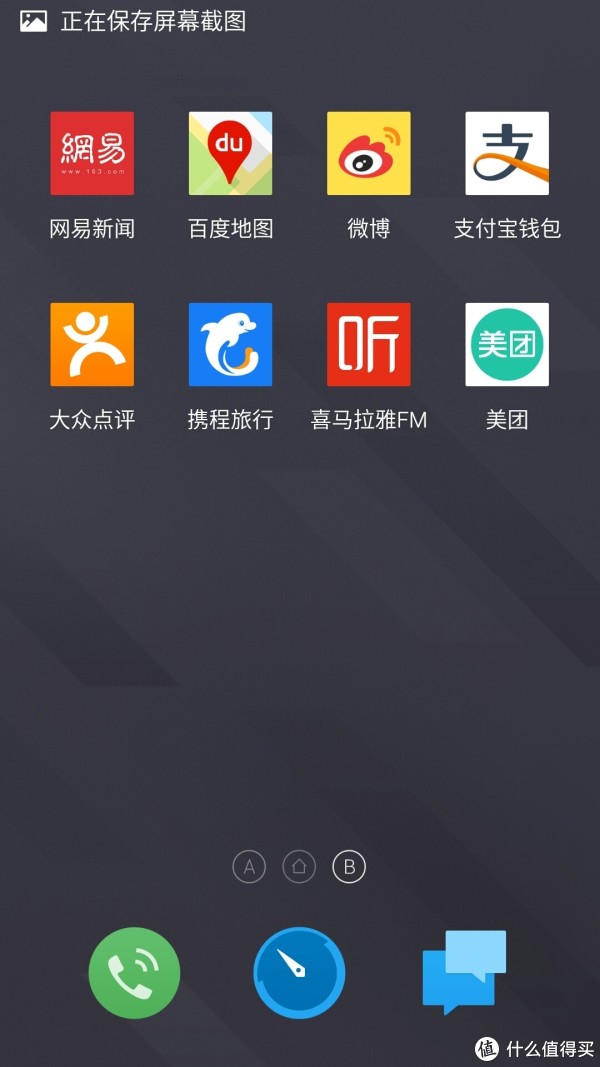Launch 支付宝钱包

click(x=507, y=153)
